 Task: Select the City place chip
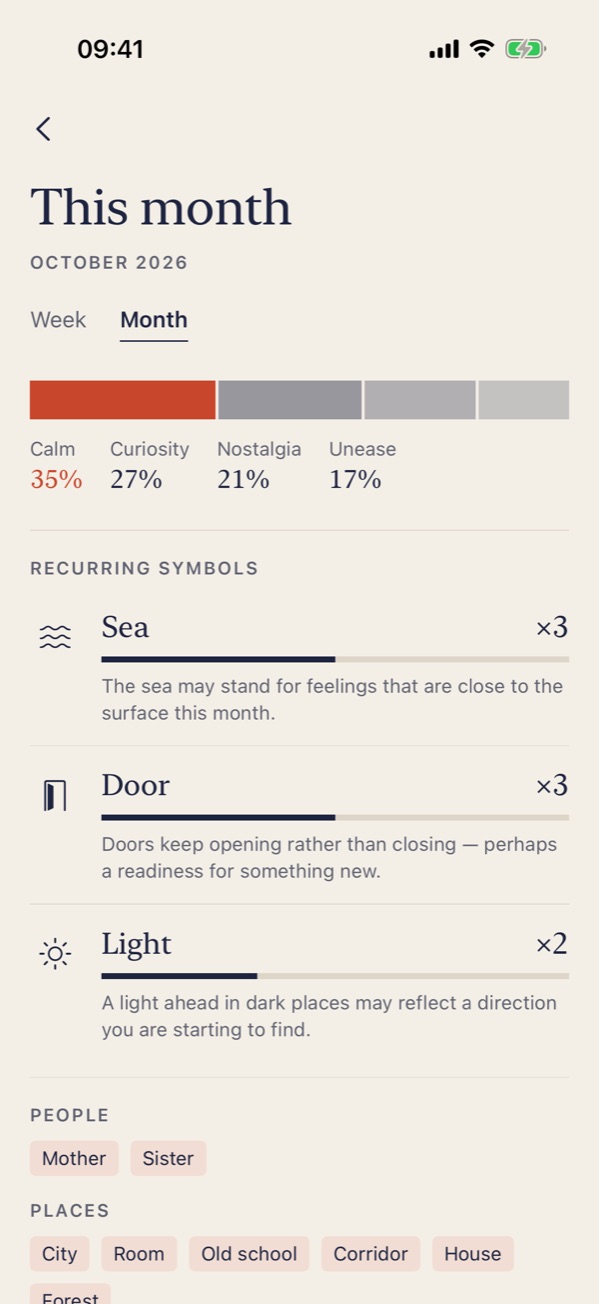[59, 1254]
